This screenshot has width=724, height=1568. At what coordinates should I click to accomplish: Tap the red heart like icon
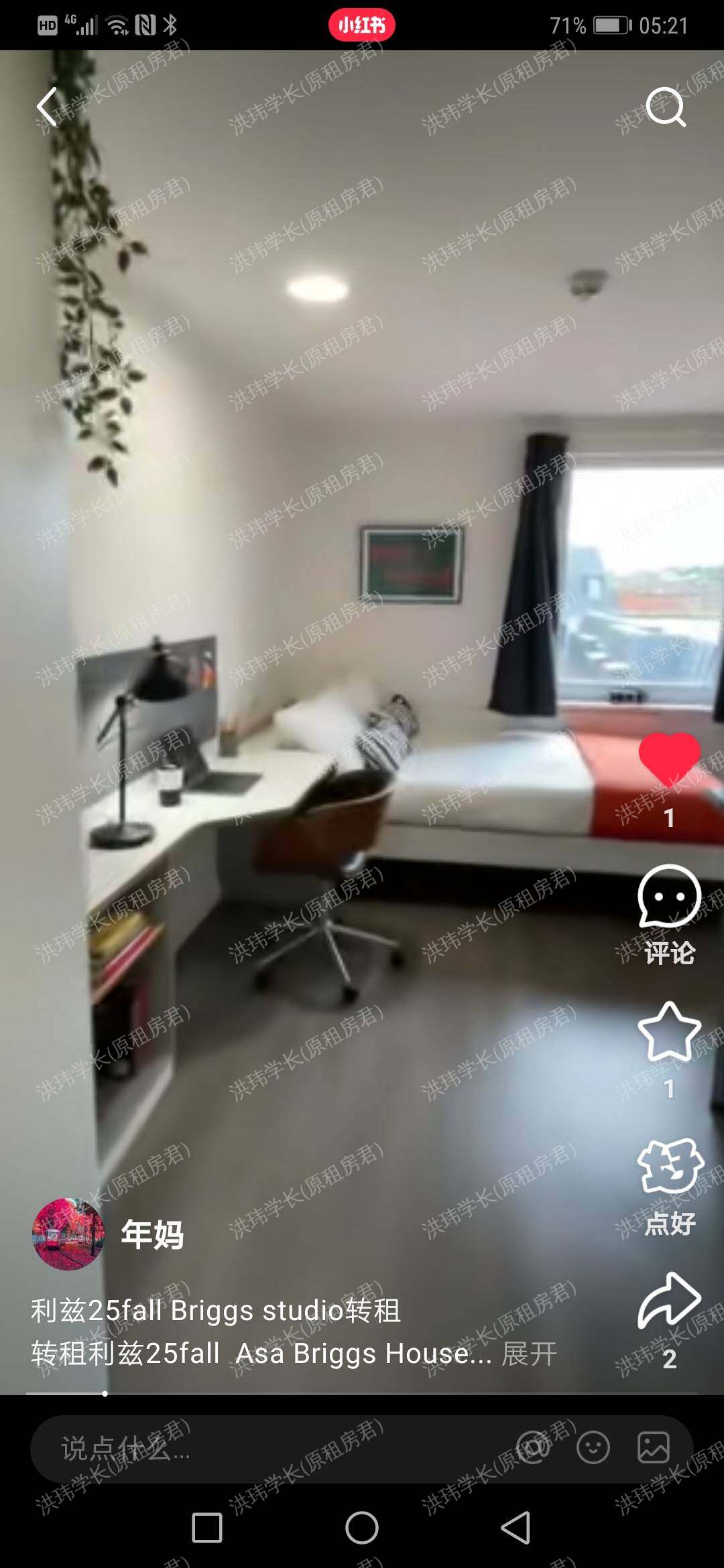pos(669,759)
